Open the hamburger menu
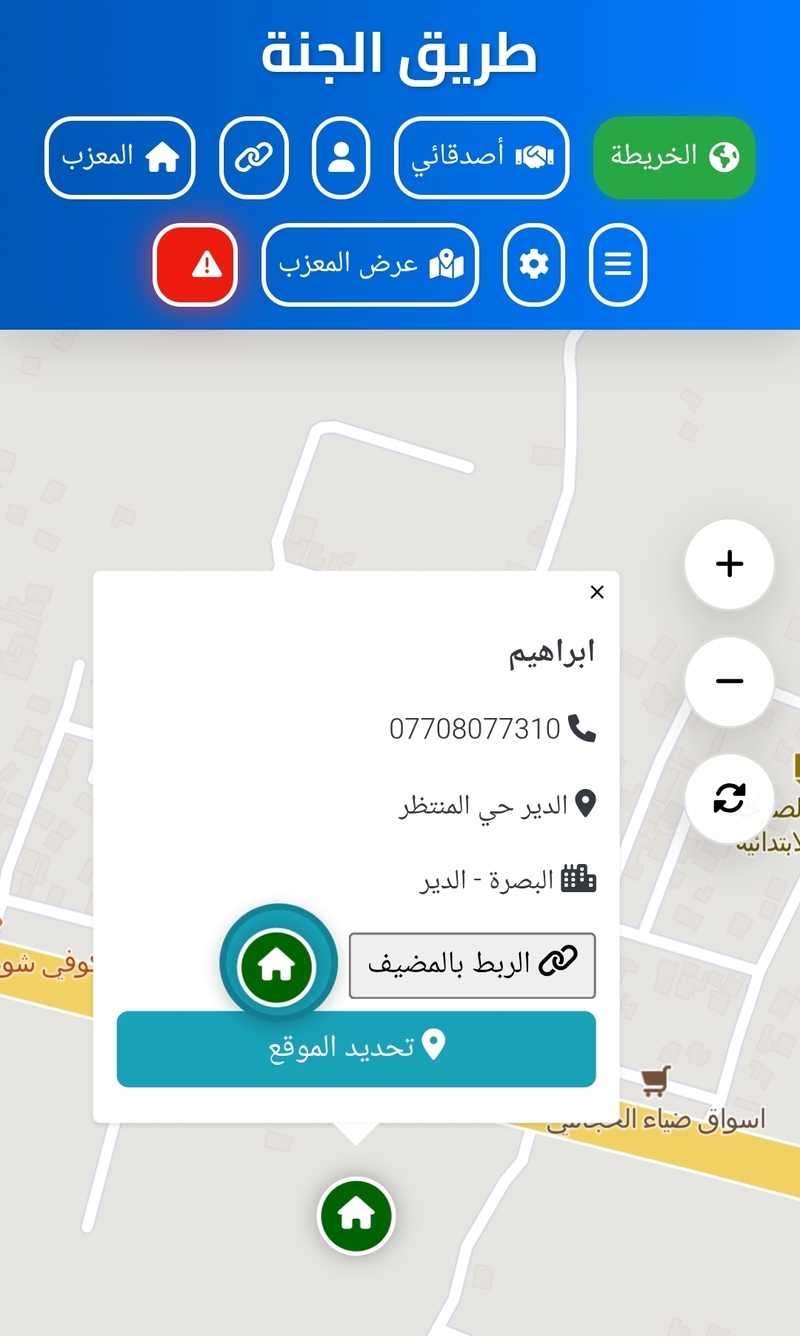The width and height of the screenshot is (800, 1336). click(x=618, y=265)
